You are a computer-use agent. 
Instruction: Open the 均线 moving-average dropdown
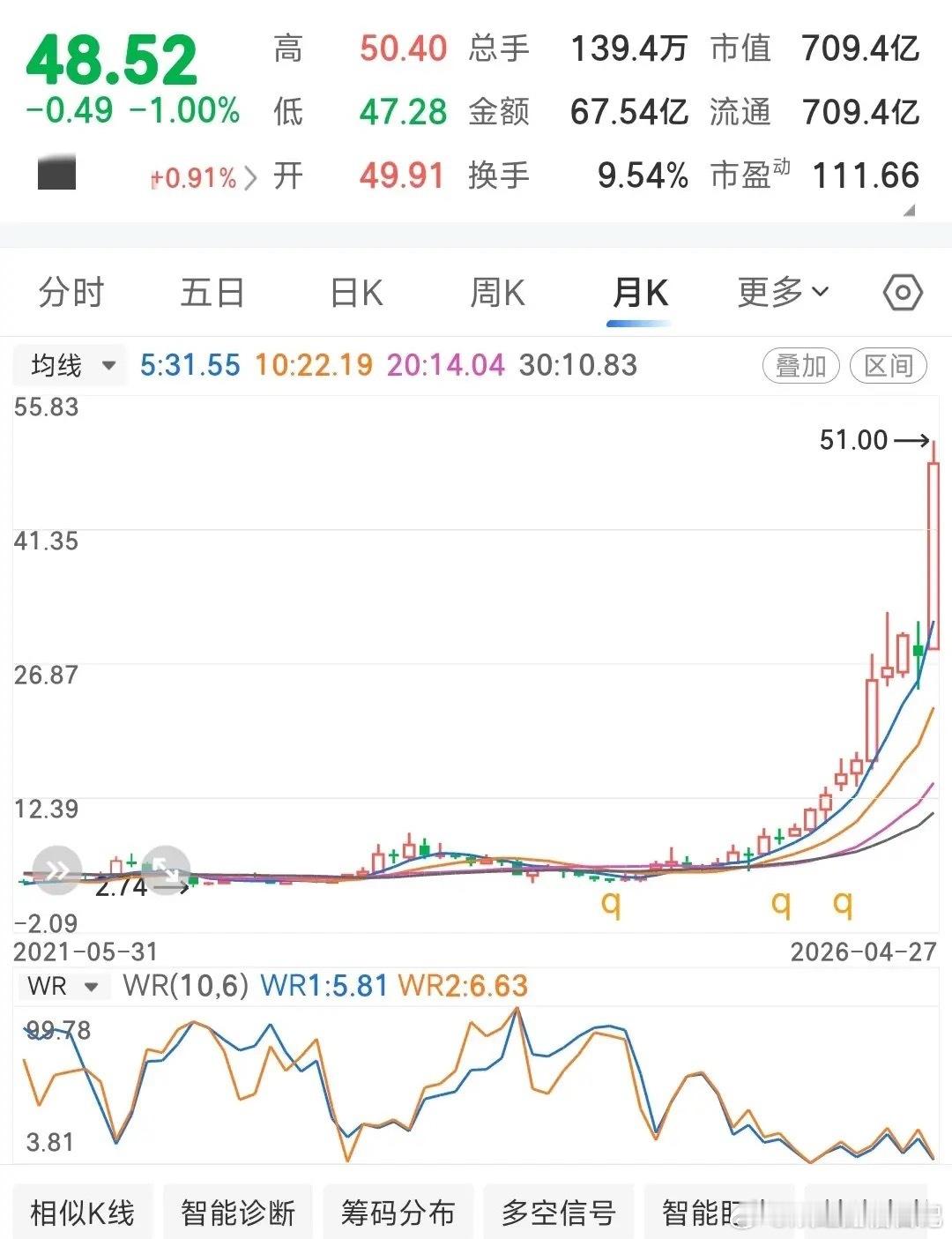[69, 365]
